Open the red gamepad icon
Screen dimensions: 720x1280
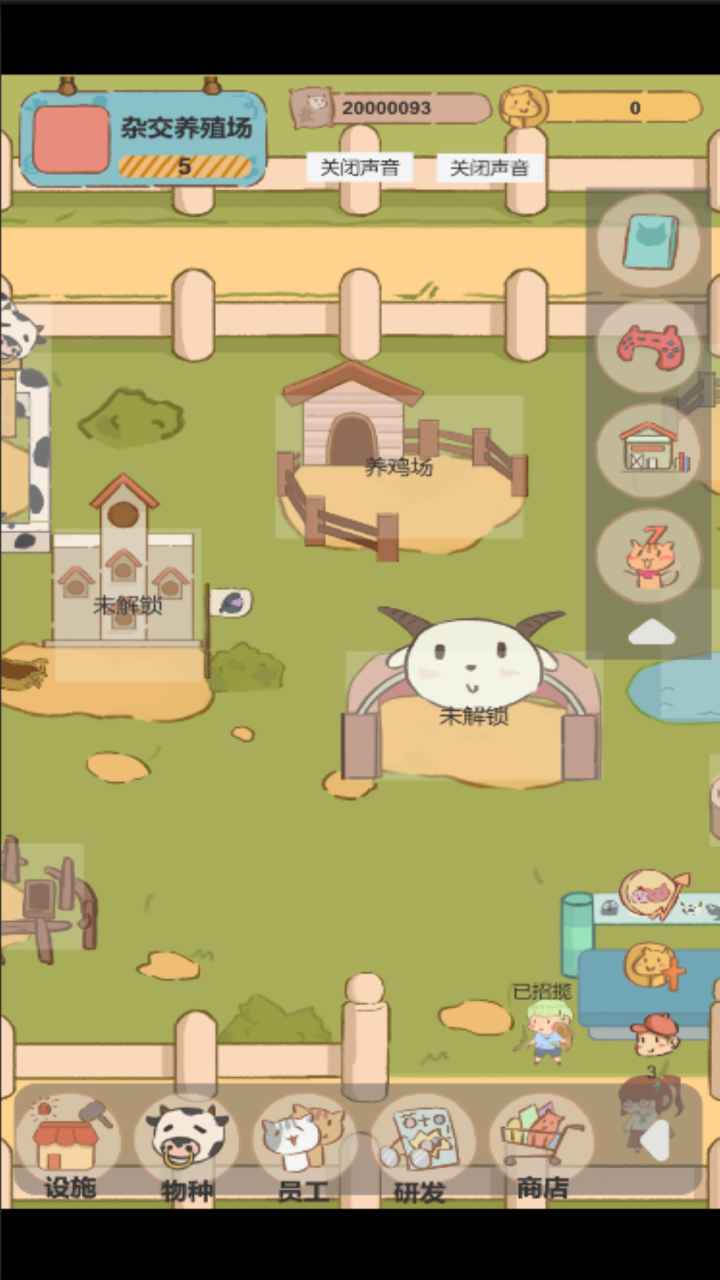(649, 346)
